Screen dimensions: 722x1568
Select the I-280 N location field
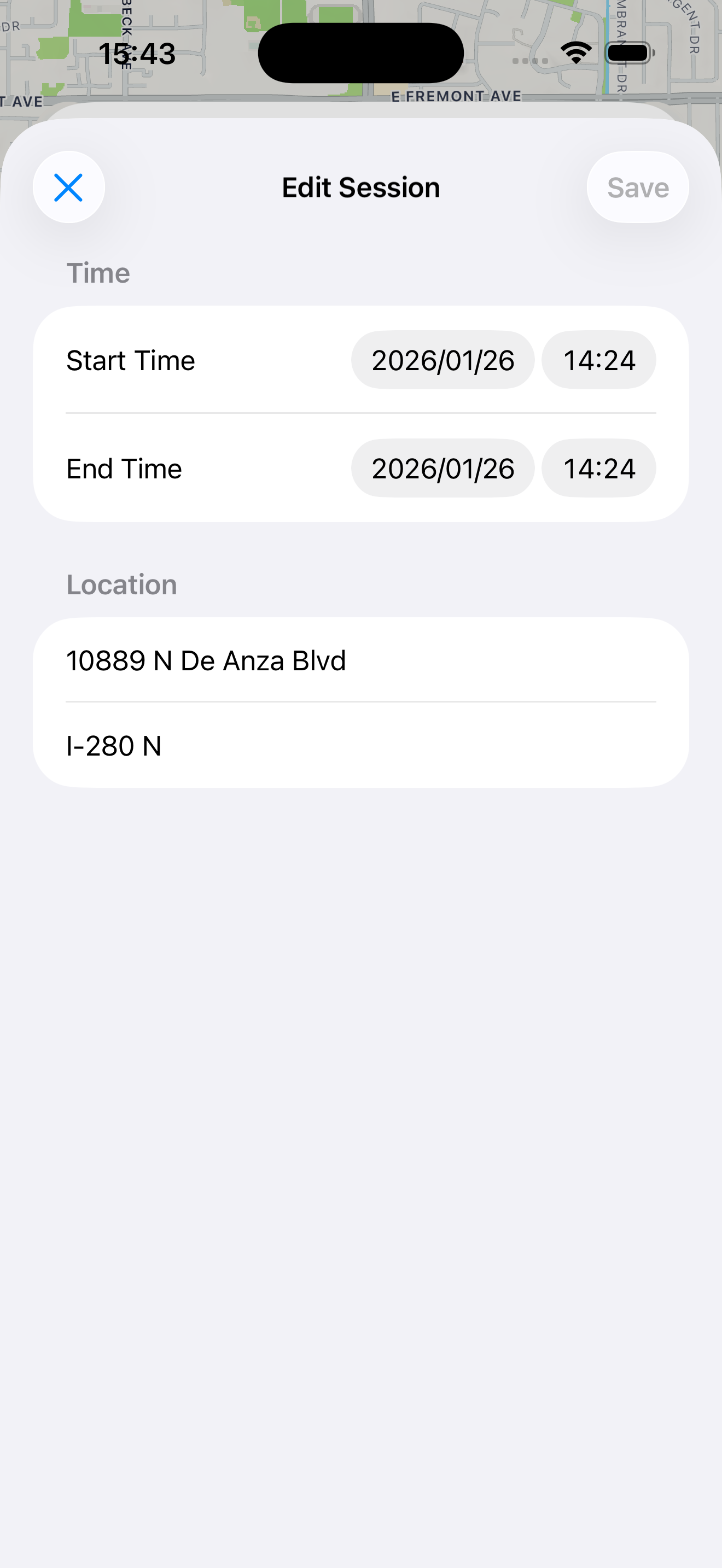point(114,745)
